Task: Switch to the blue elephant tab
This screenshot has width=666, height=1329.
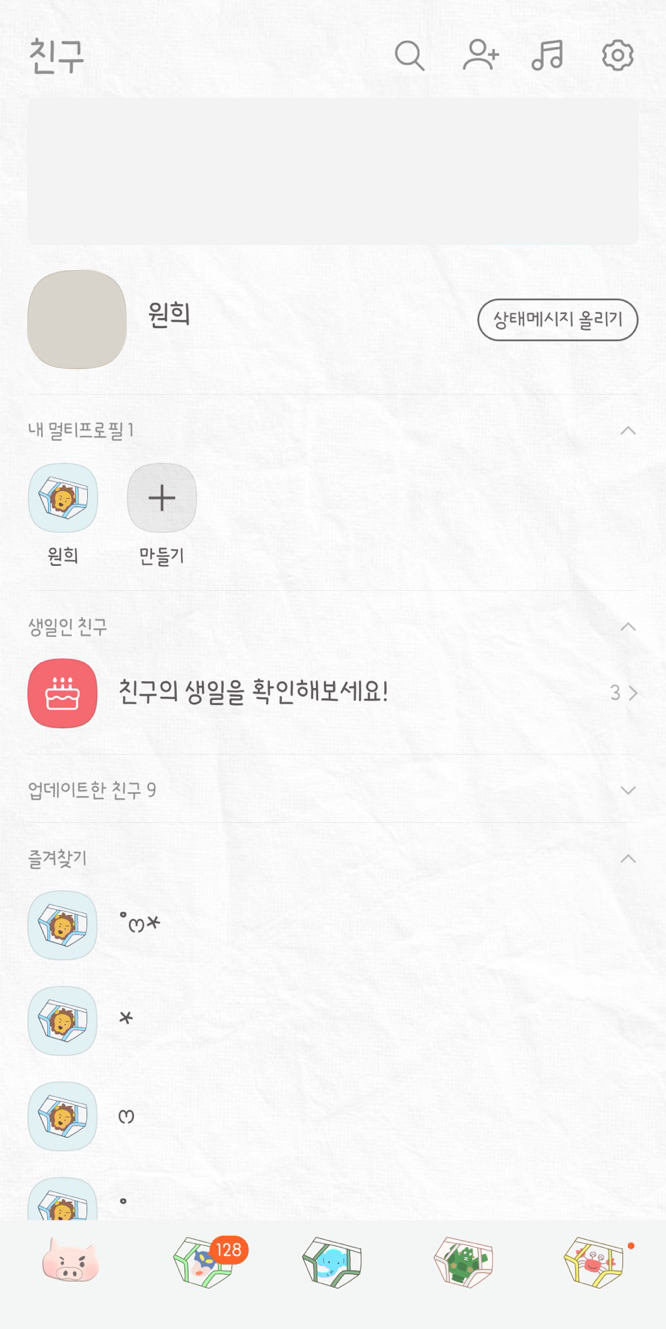Action: pos(332,1262)
